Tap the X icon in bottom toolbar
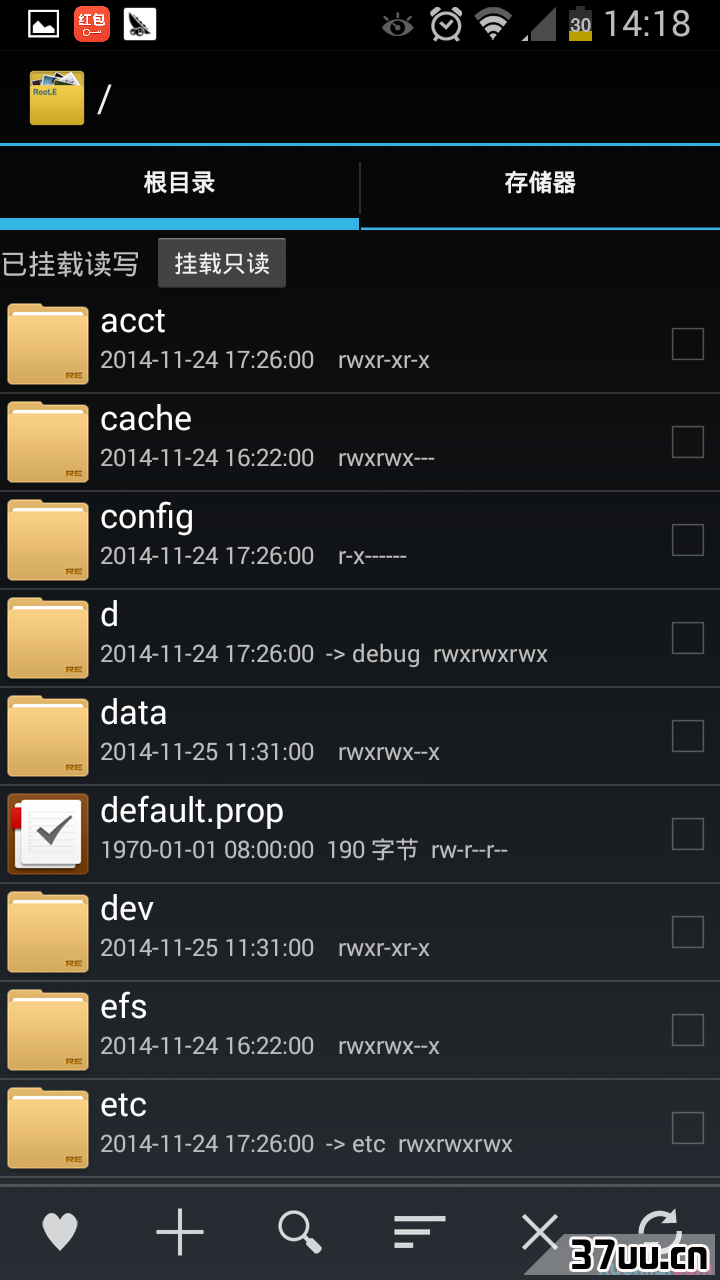Screen dimensions: 720x1280 540,1232
